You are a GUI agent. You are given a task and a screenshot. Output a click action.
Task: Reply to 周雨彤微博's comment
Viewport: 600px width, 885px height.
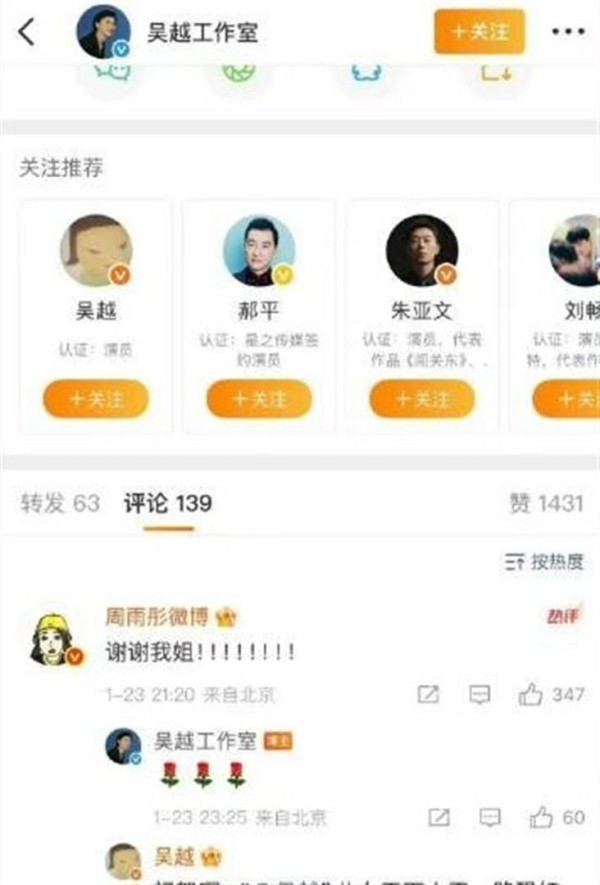pyautogui.click(x=480, y=694)
